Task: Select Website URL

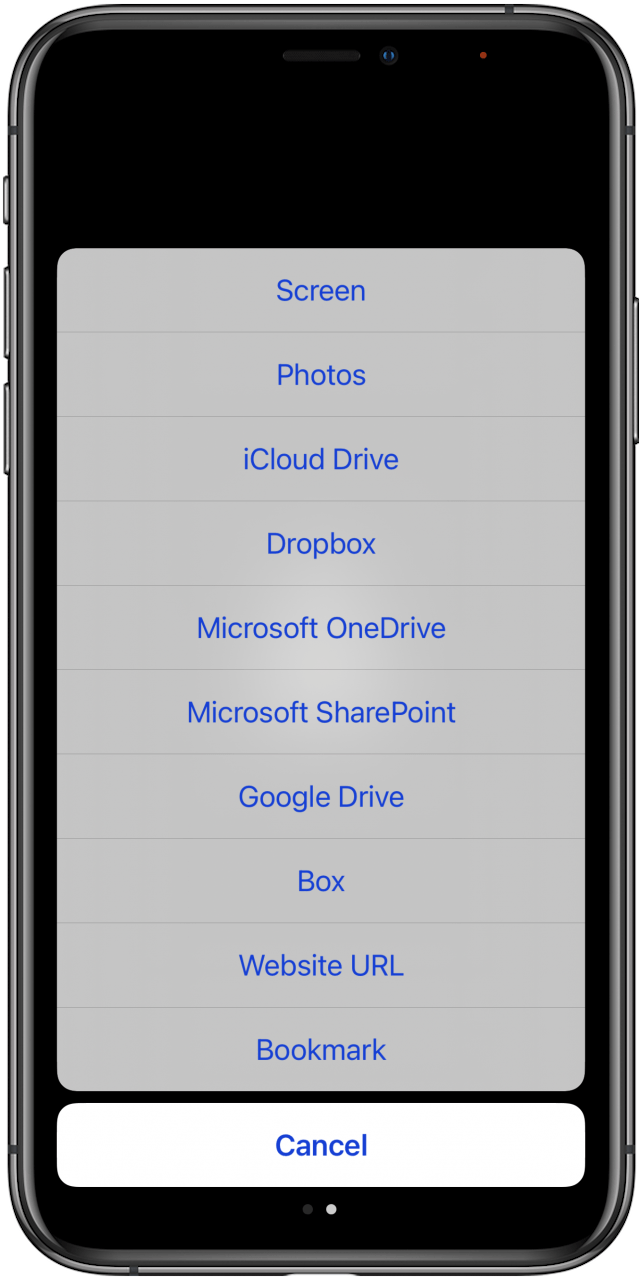Action: pos(321,966)
